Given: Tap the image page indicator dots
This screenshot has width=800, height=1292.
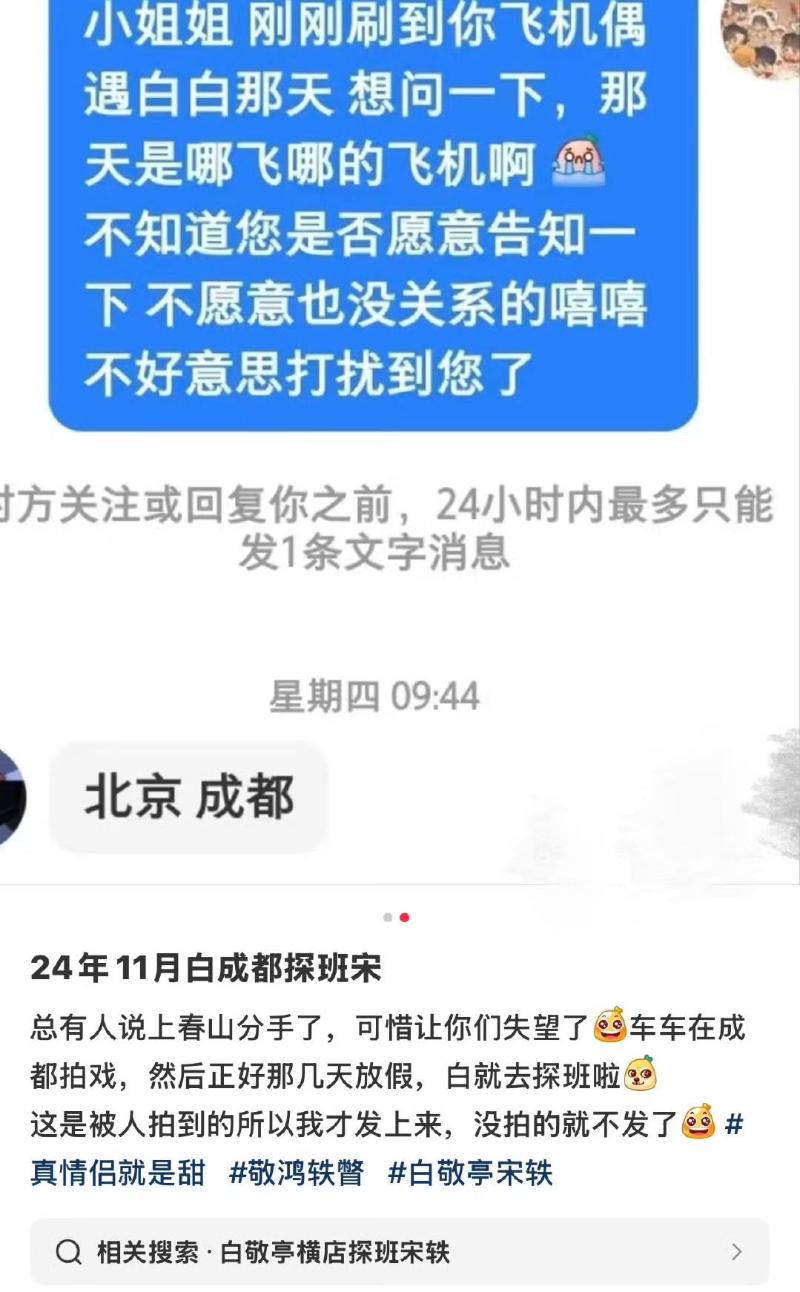Looking at the screenshot, I should pyautogui.click(x=396, y=917).
